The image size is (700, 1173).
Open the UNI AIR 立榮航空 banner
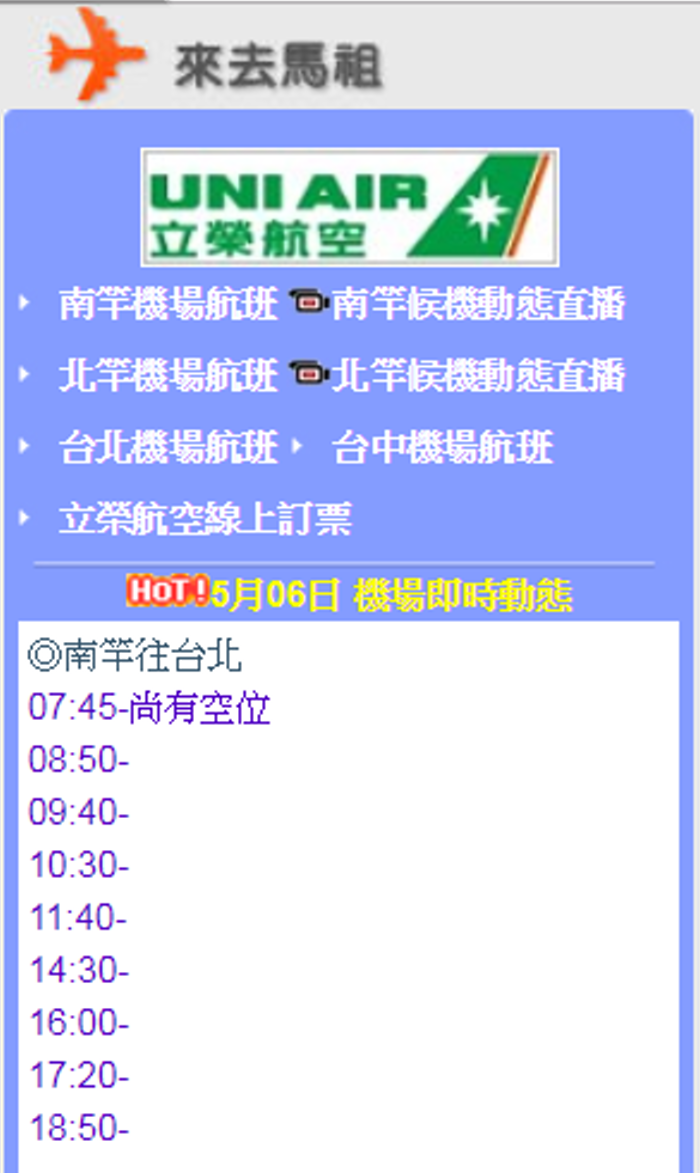coord(350,207)
